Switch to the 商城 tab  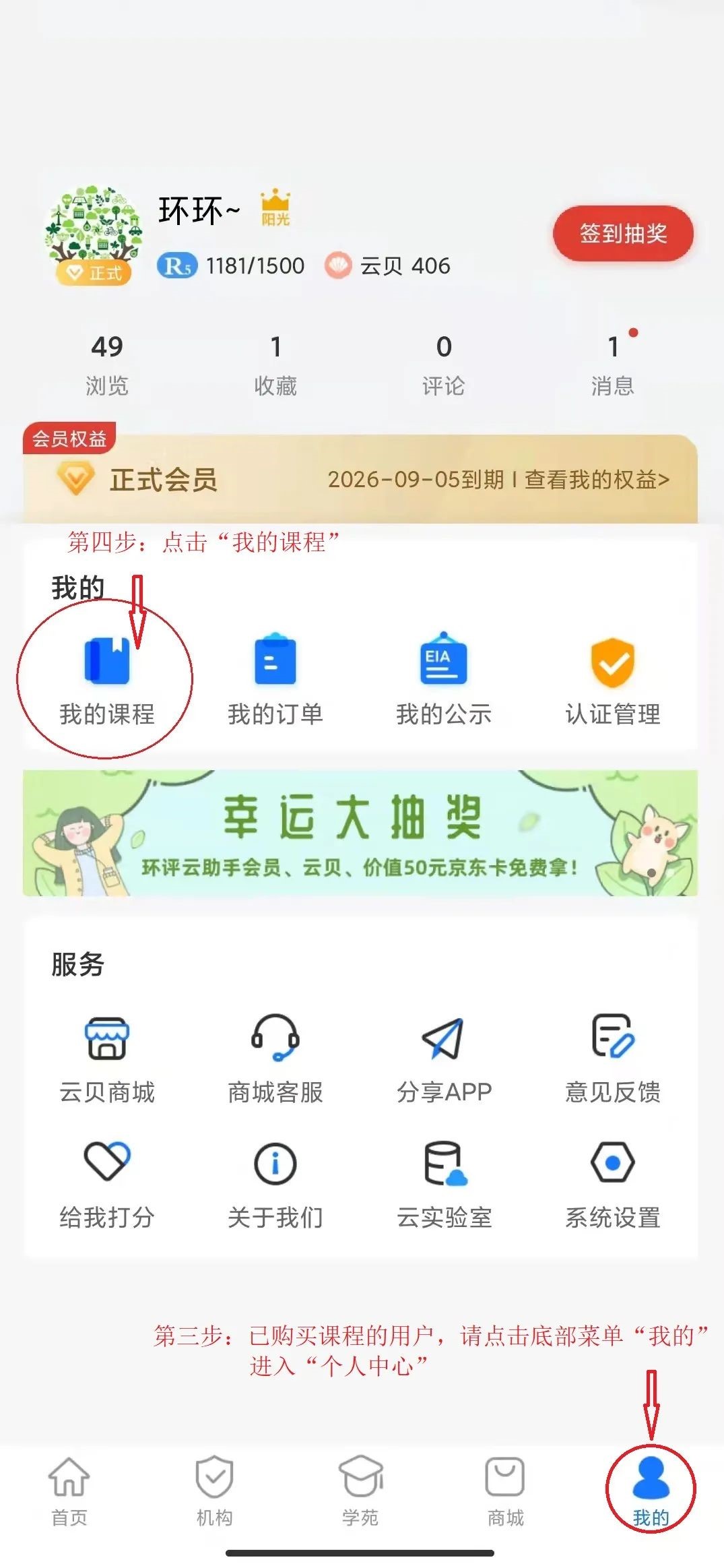[505, 1491]
